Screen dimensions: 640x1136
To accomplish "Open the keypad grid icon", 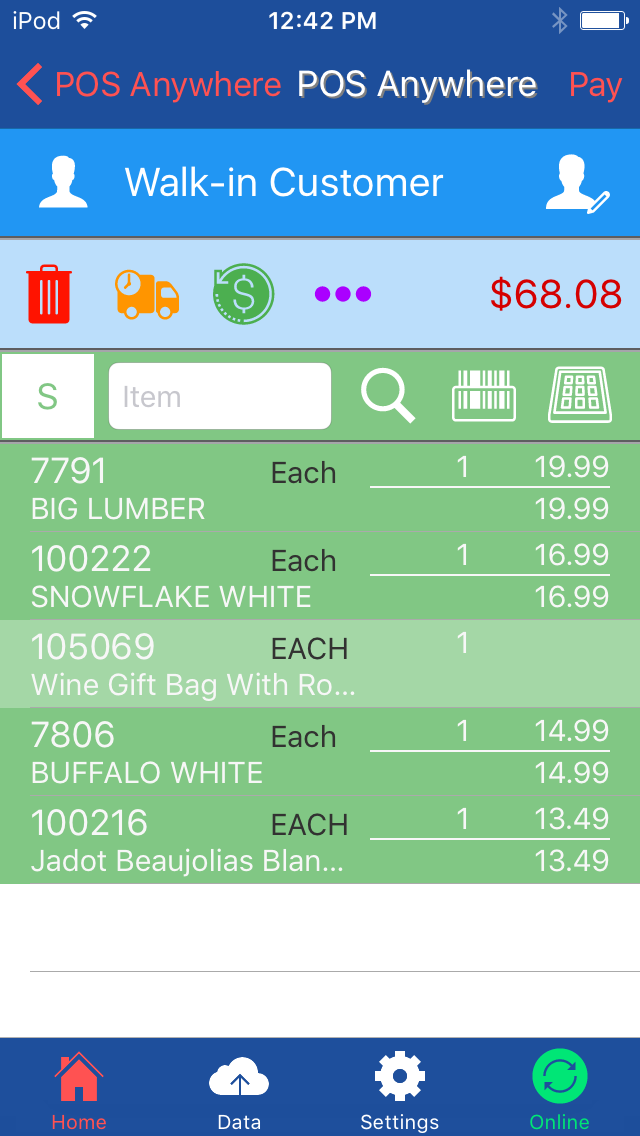I will [x=580, y=396].
